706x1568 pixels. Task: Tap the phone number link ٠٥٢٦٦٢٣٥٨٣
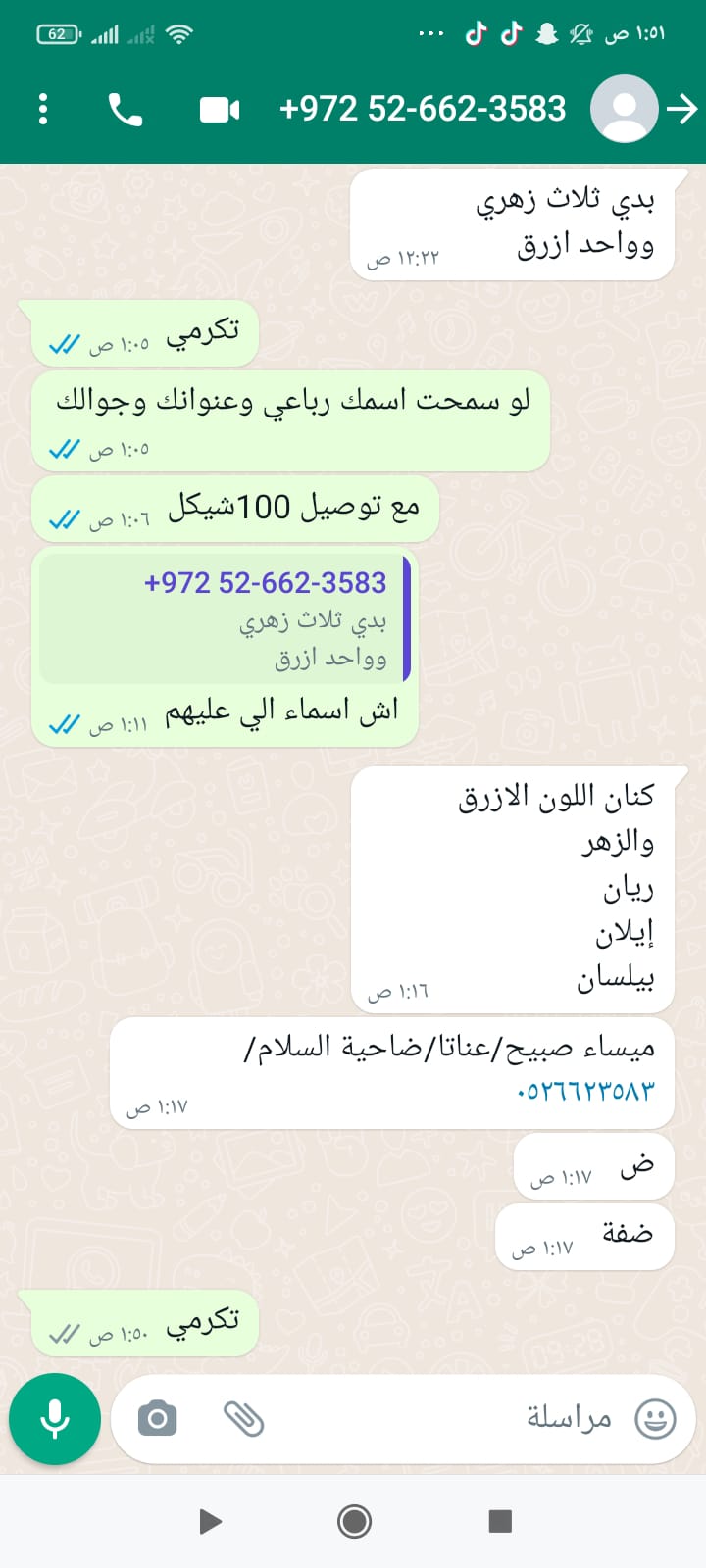click(x=584, y=1091)
